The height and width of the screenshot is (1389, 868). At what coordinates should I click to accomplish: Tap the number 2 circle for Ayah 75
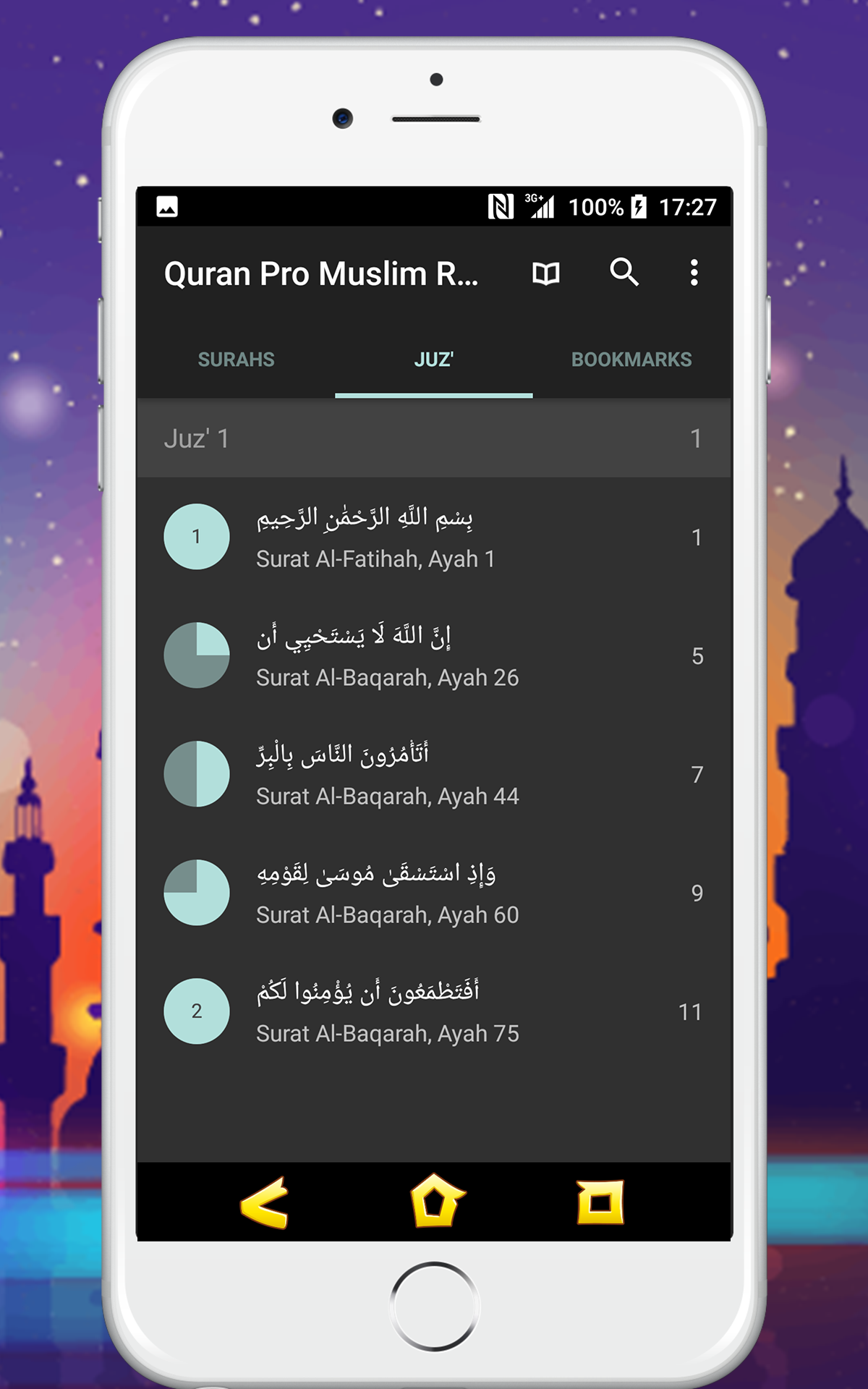coord(198,1011)
